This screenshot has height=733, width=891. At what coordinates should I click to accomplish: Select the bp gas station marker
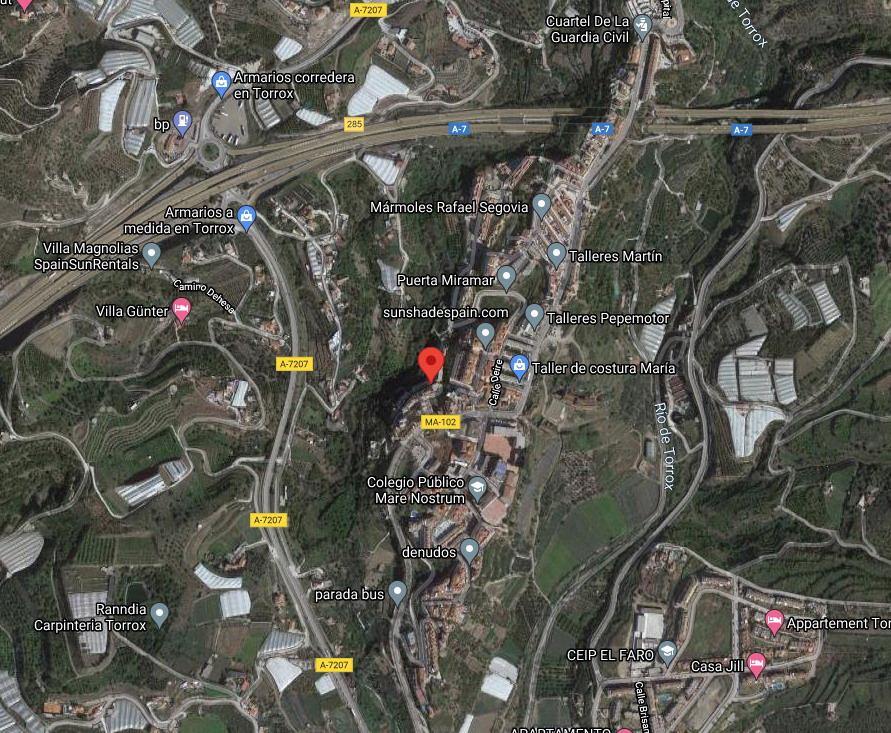tap(182, 122)
